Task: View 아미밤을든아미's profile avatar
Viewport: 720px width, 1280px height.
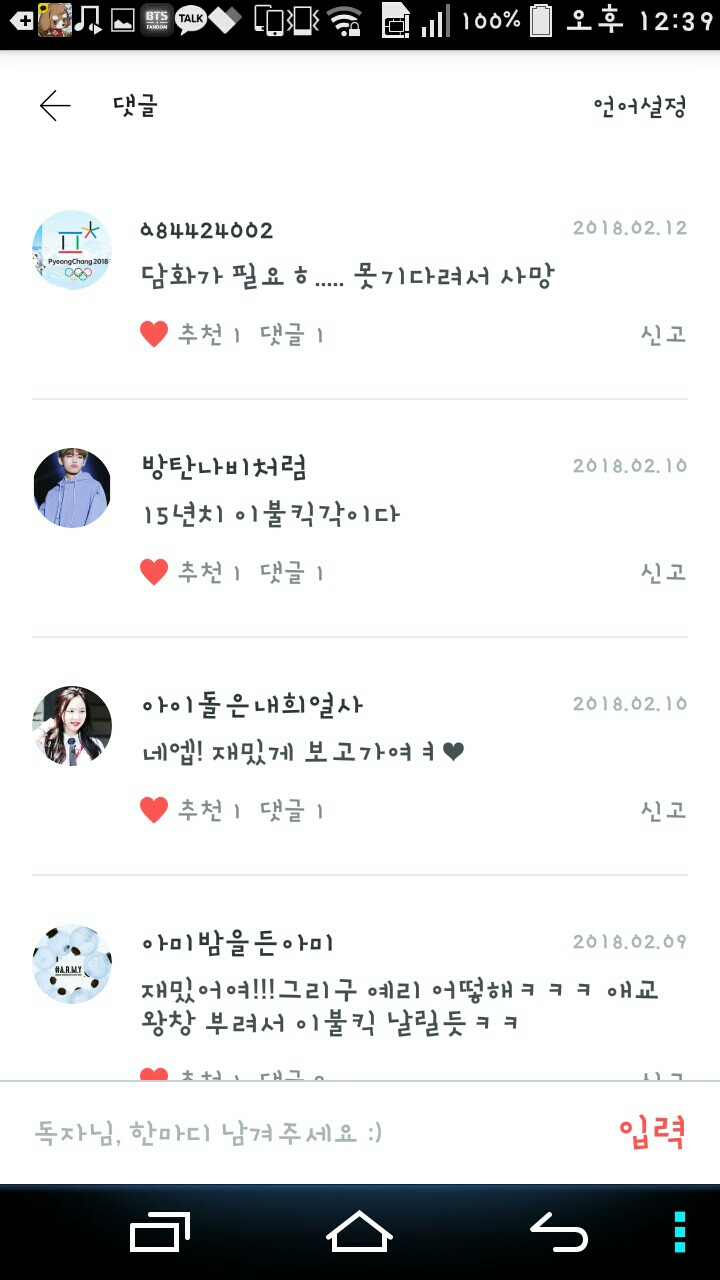Action: point(72,964)
